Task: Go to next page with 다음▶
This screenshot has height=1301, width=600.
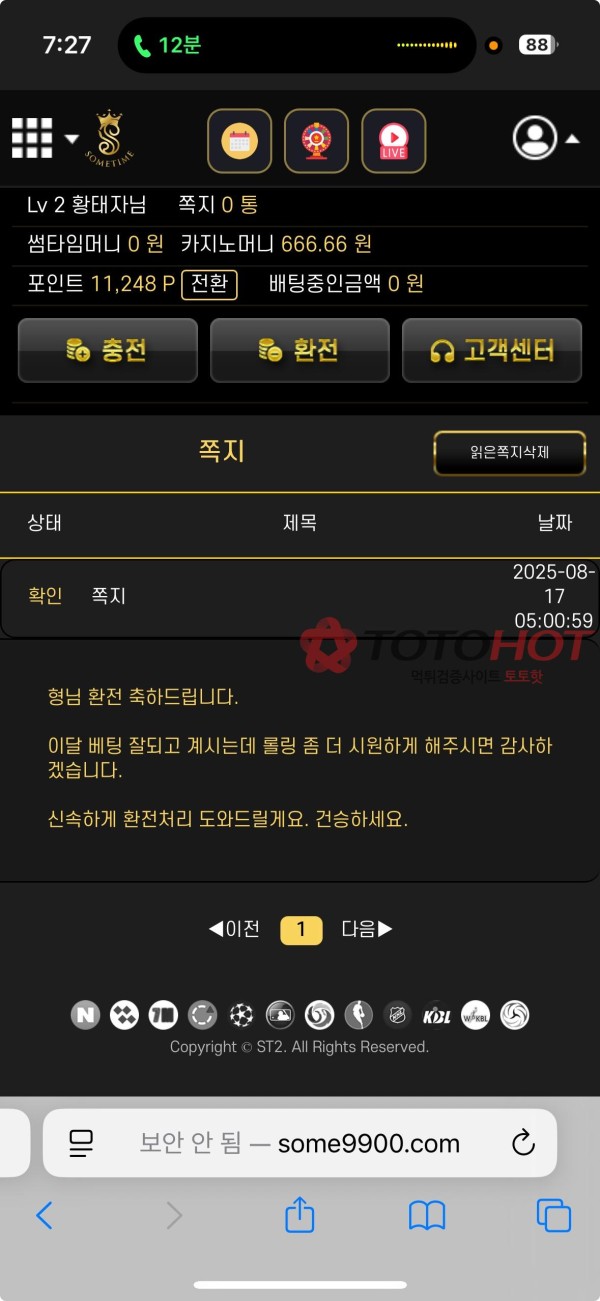Action: click(367, 929)
